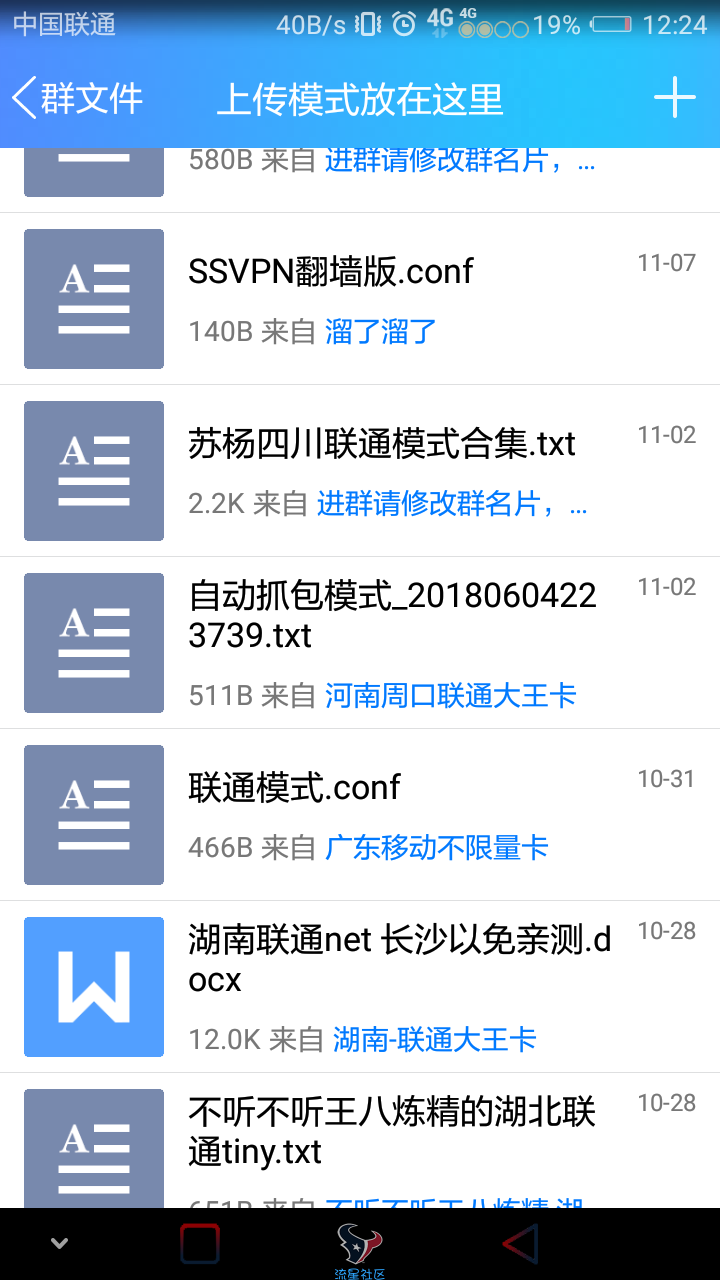Open 湖南联通net 长沙以免亲测.docx

click(360, 987)
